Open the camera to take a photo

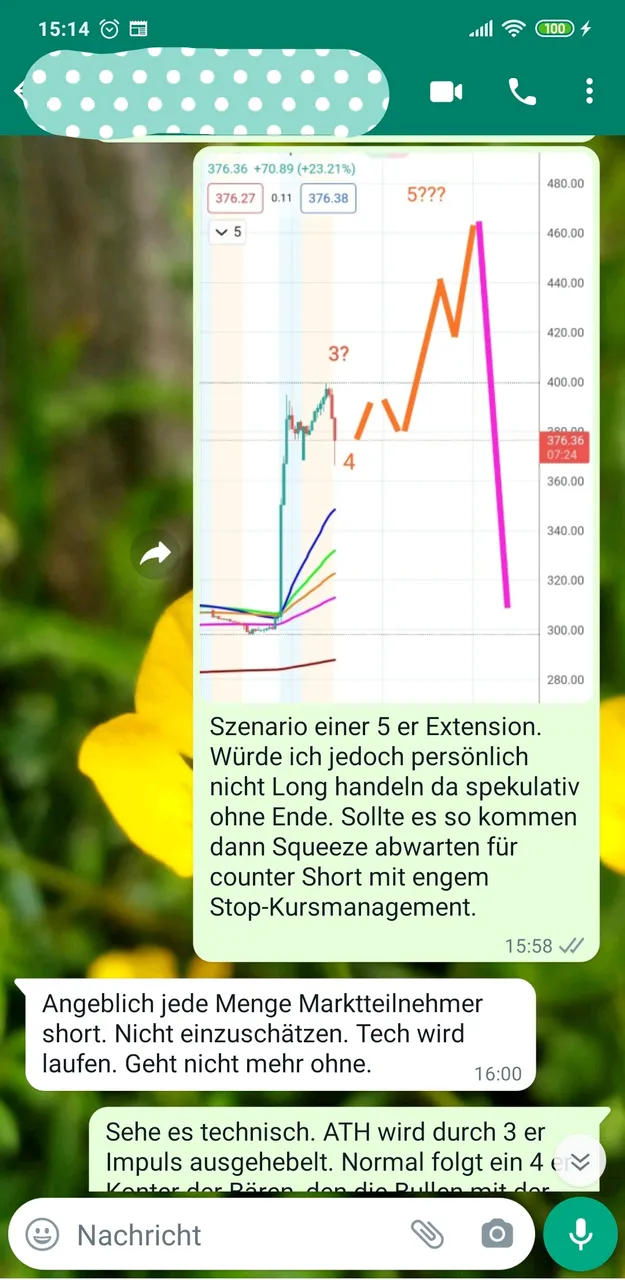(x=497, y=1235)
